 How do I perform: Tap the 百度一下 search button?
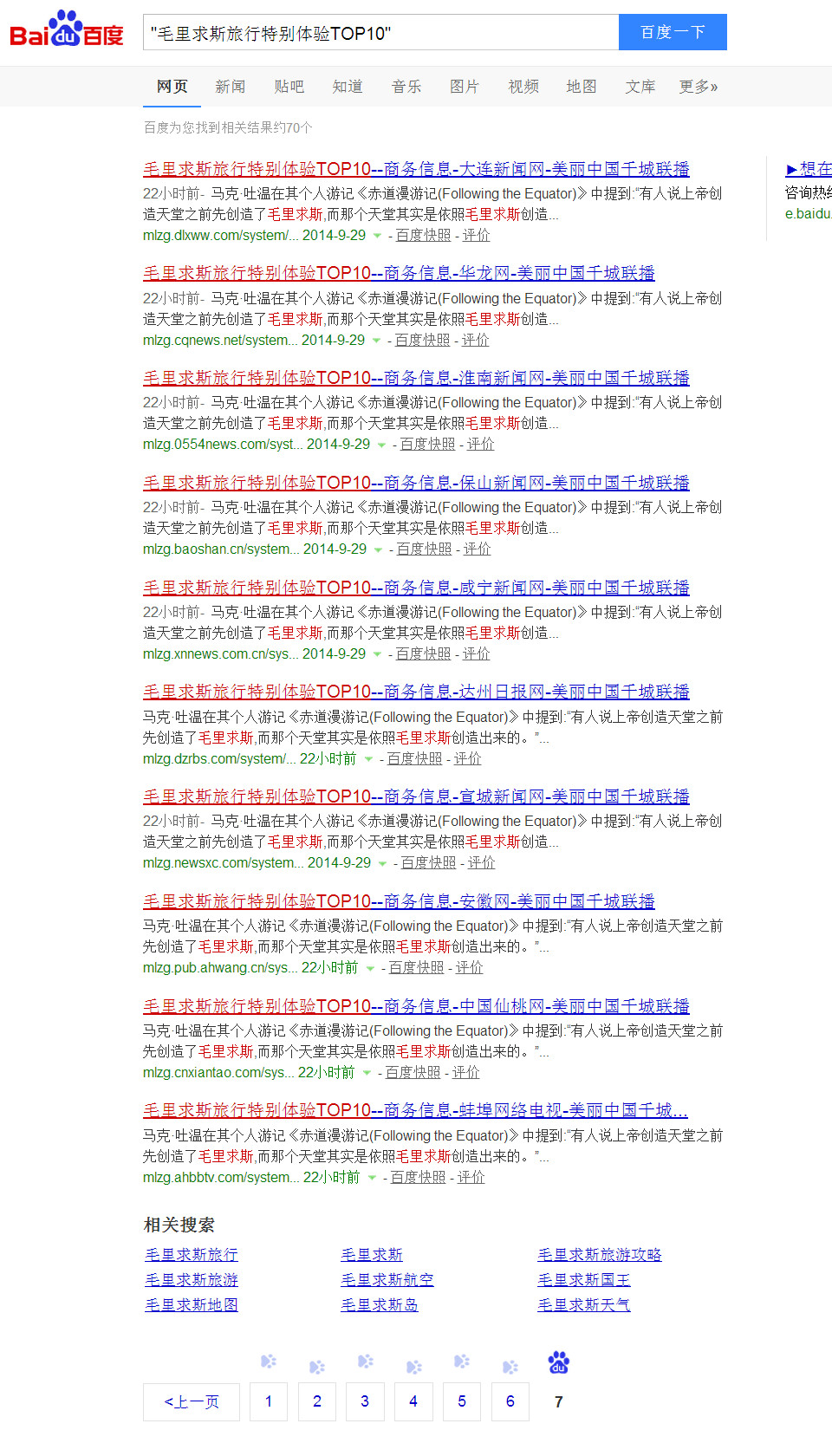tap(673, 33)
